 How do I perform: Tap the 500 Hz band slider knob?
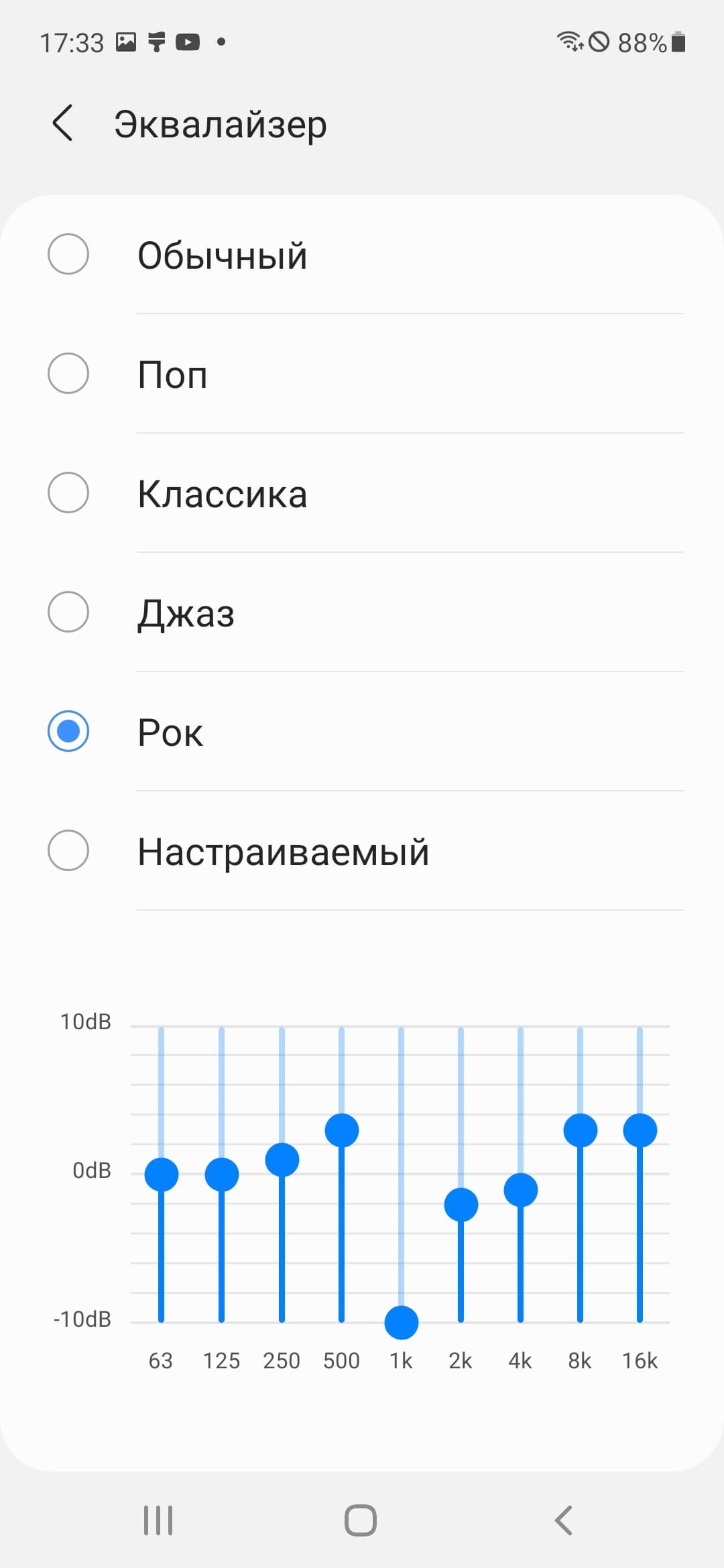coord(342,1130)
